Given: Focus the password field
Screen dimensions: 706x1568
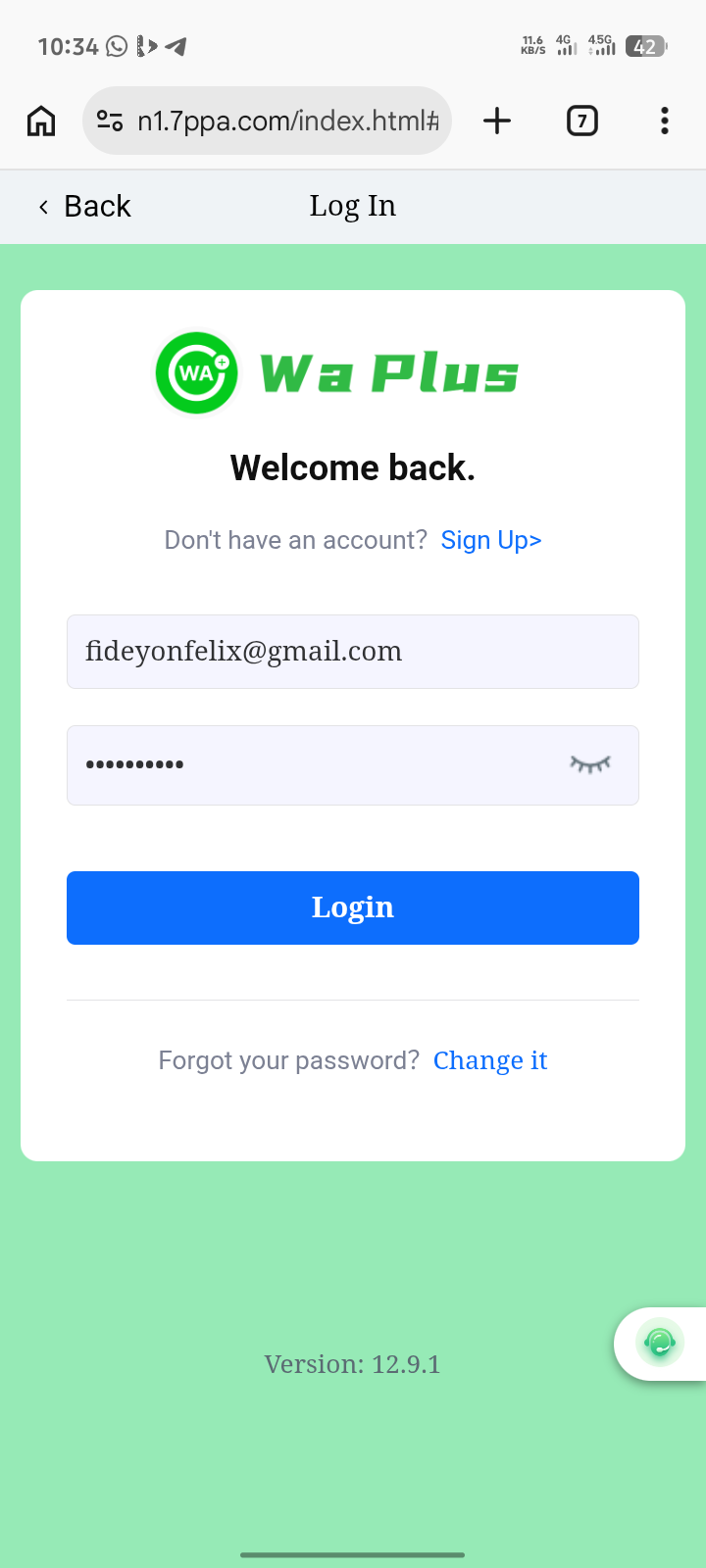Looking at the screenshot, I should [x=314, y=765].
